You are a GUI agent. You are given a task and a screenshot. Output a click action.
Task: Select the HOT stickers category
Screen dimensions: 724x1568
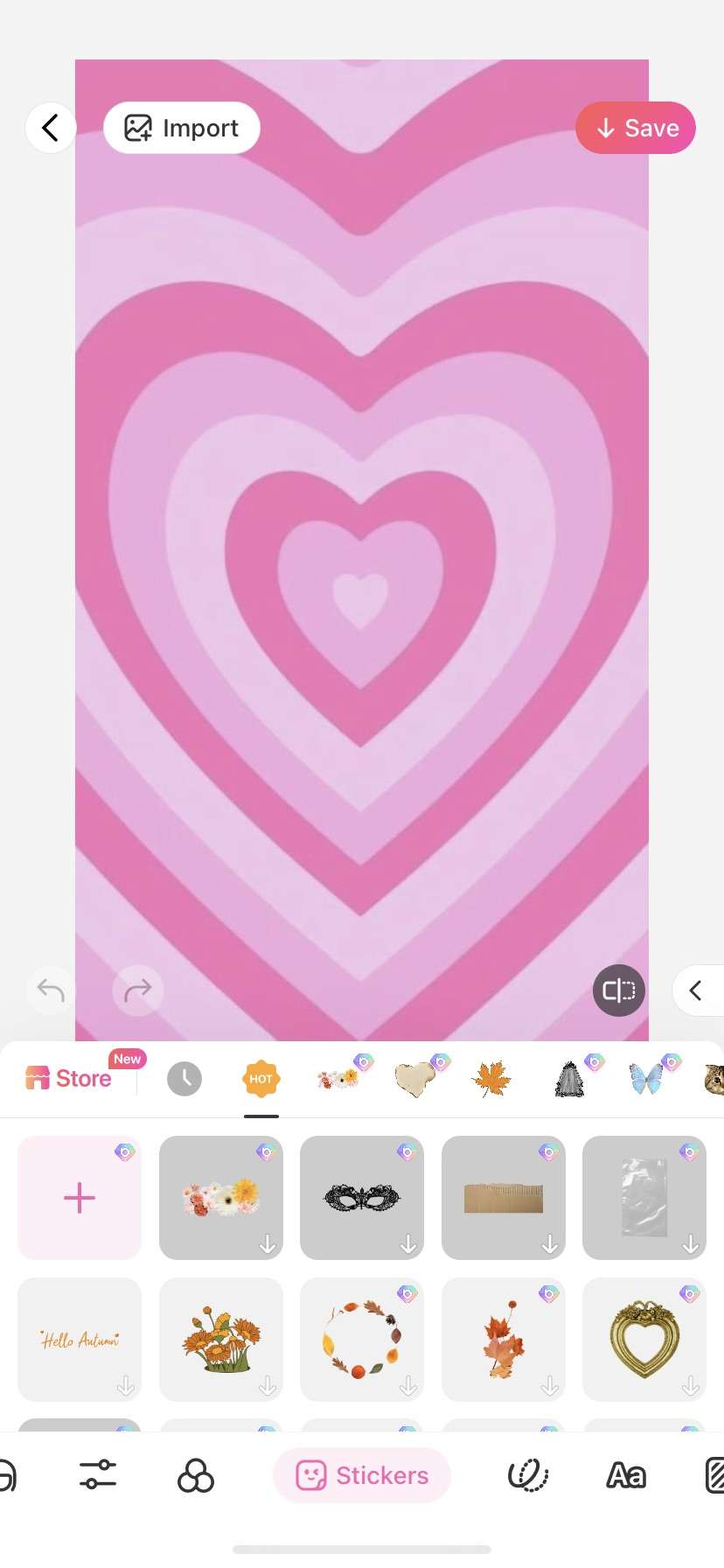pyautogui.click(x=261, y=1079)
